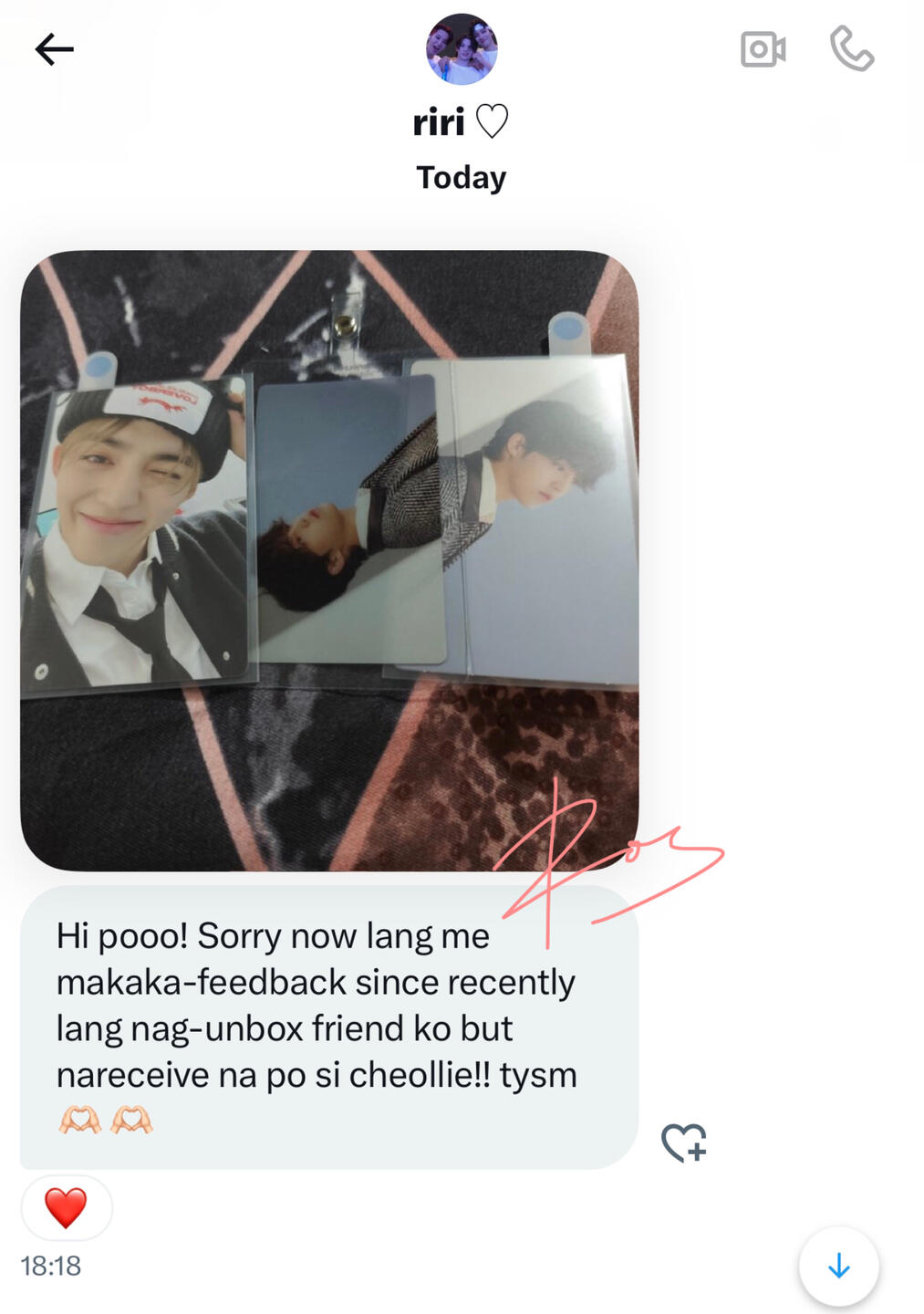
Task: Jump to latest messages with down arrow
Action: click(838, 1266)
